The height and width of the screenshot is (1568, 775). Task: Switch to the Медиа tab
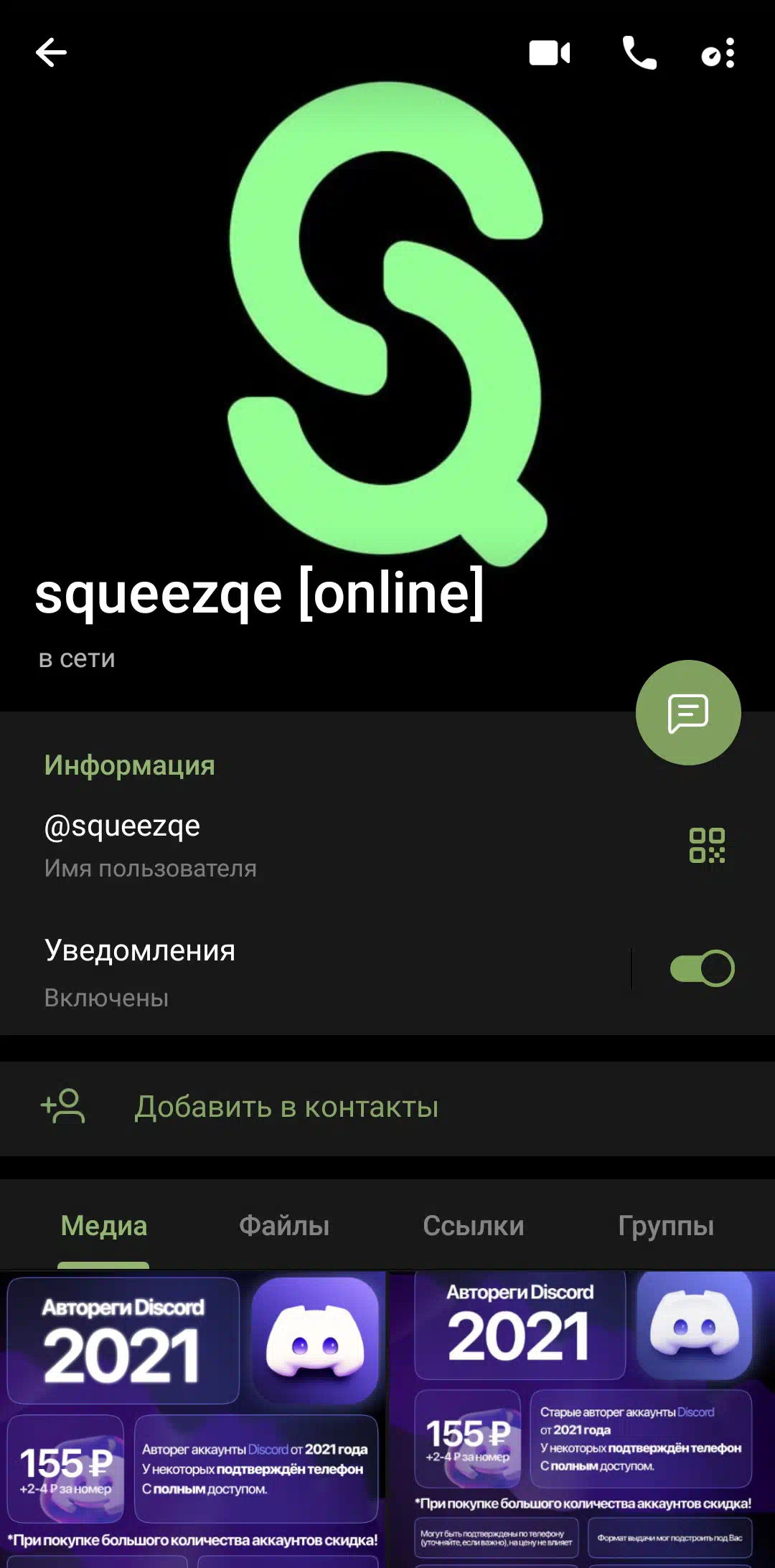point(104,1226)
